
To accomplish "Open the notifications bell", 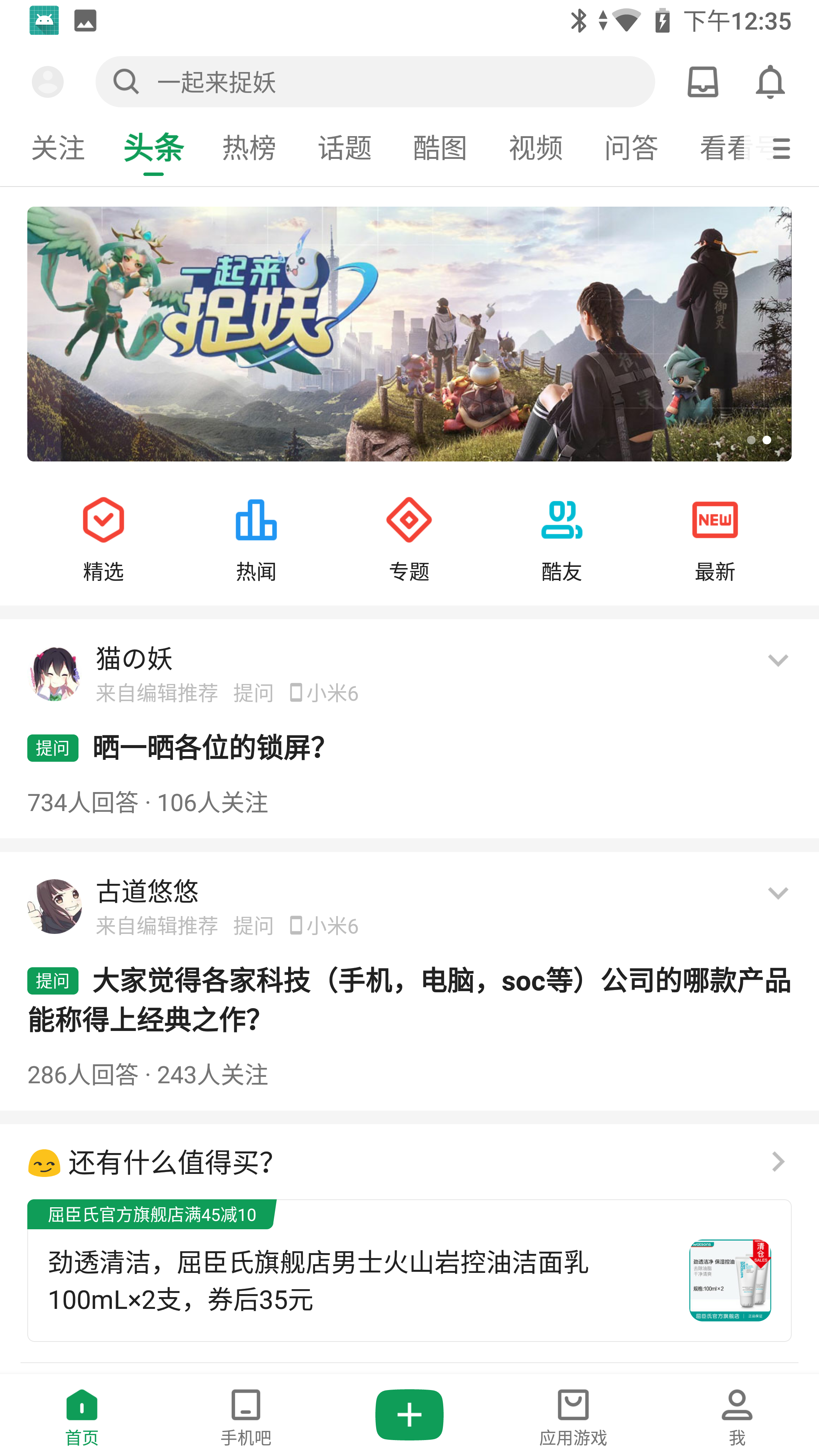I will click(770, 82).
